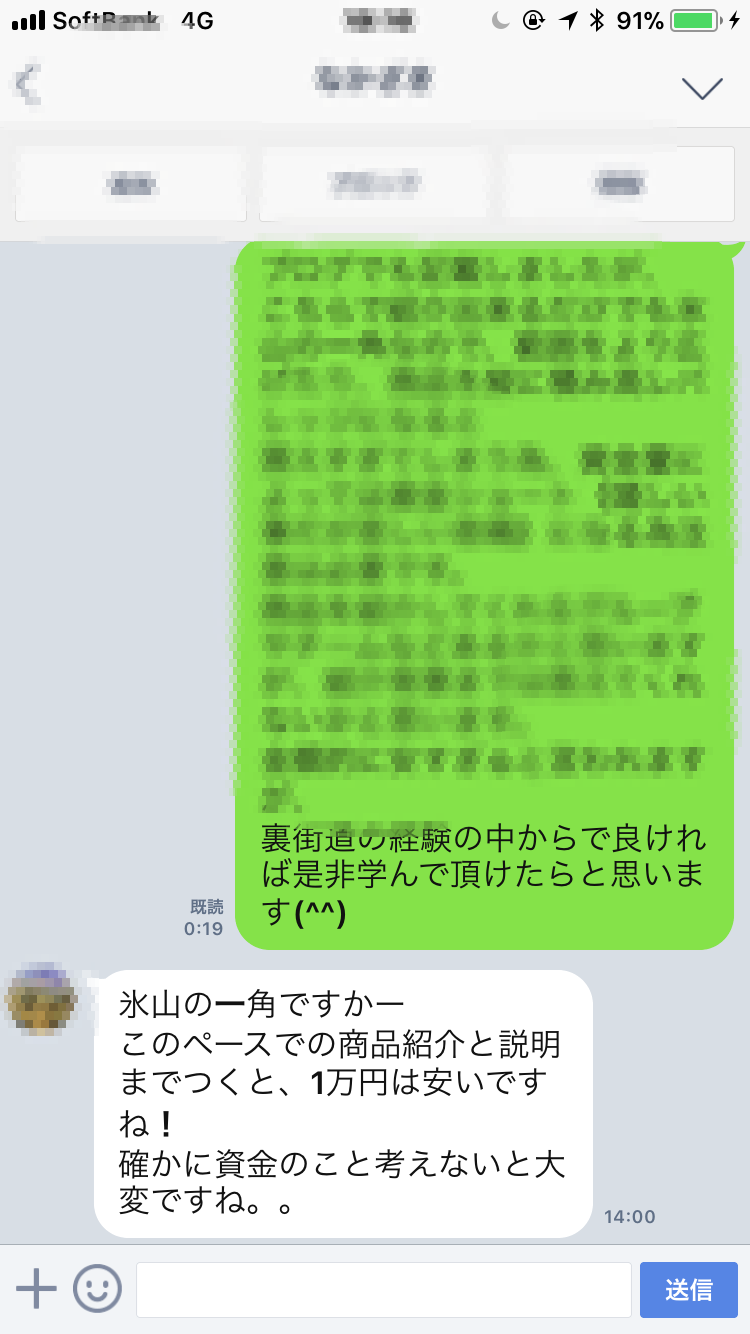Select the first blurred top button
Image resolution: width=750 pixels, height=1334 pixels.
pyautogui.click(x=130, y=184)
